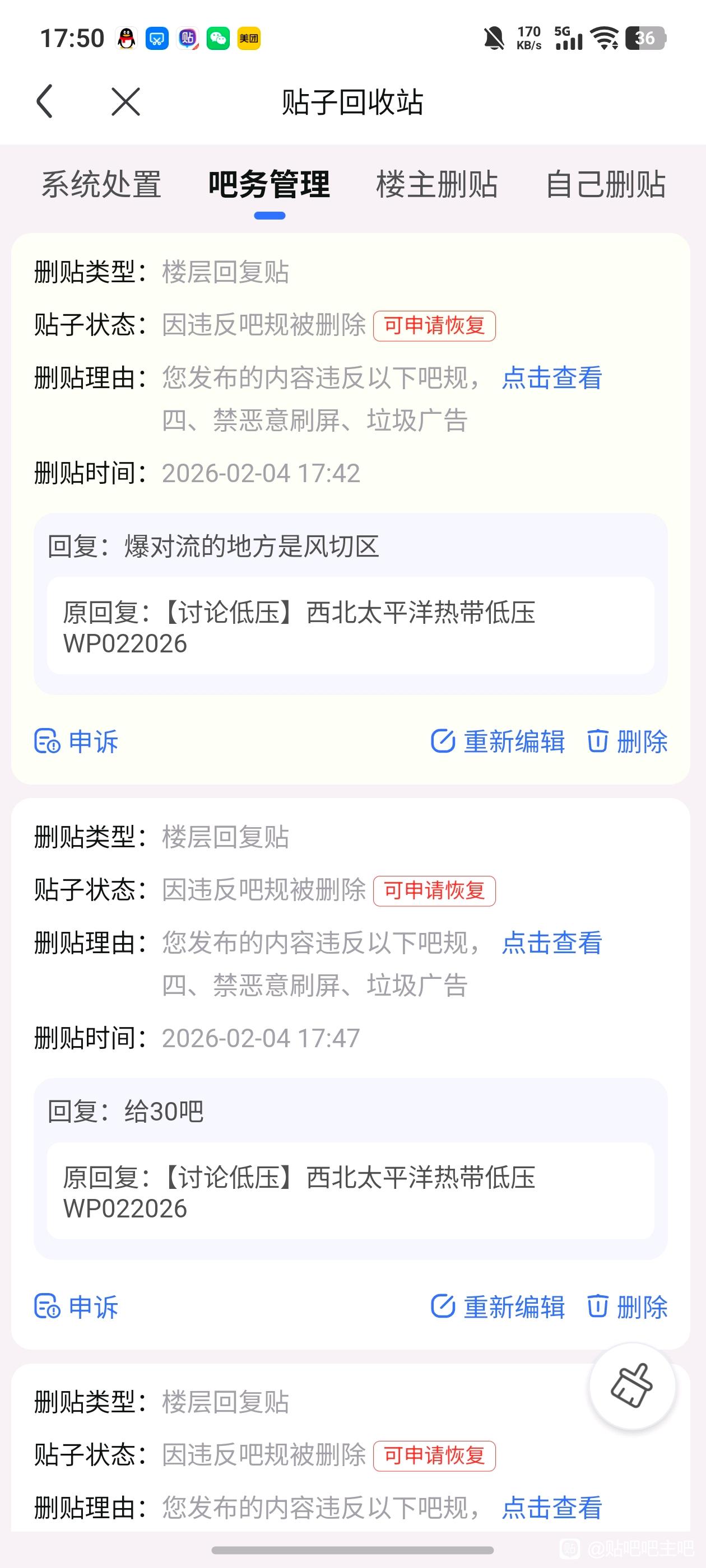
Task: Tap the floating broom clean-up button
Action: coord(632,1386)
